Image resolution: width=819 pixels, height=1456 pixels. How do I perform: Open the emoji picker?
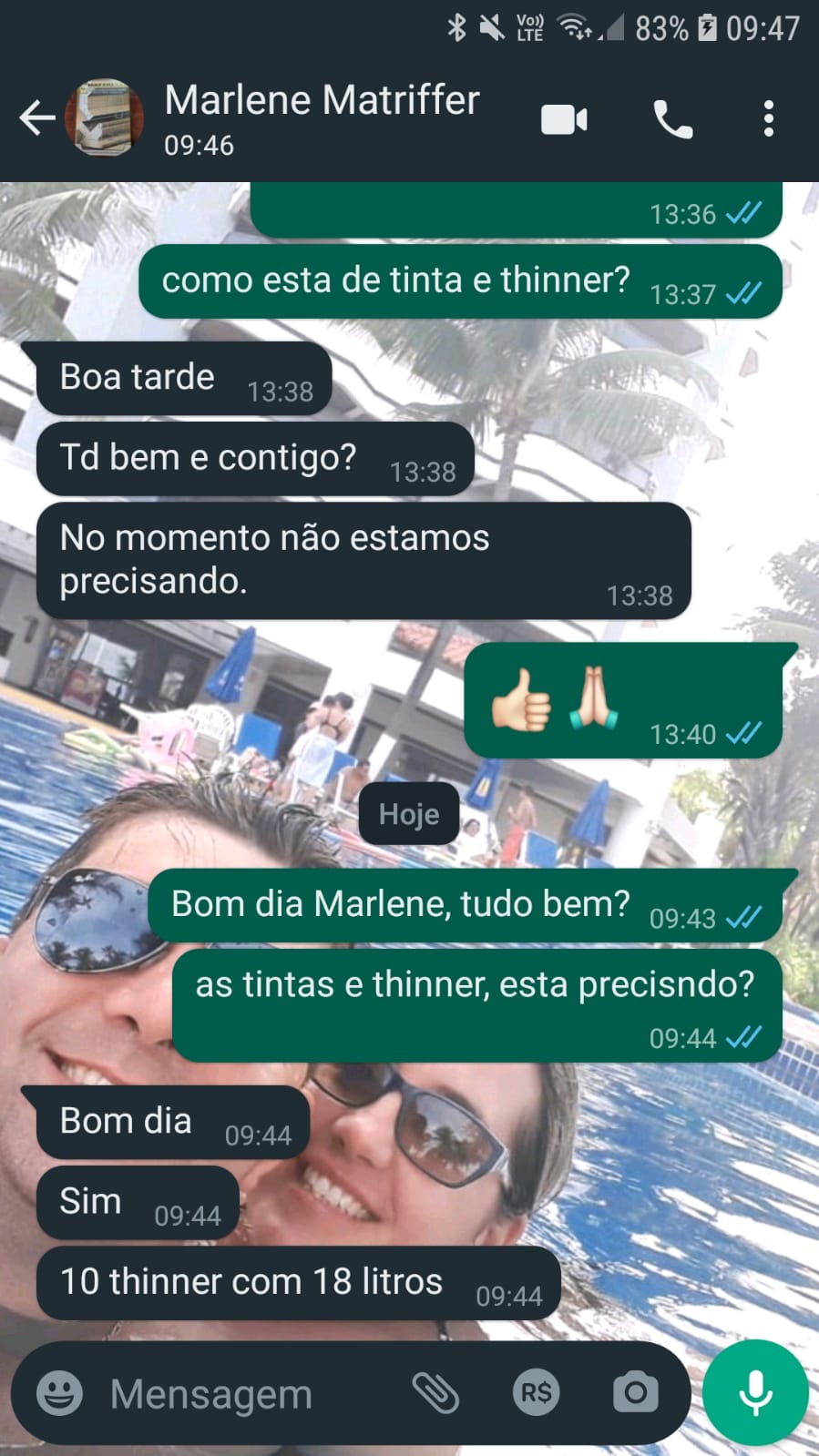point(59,1393)
